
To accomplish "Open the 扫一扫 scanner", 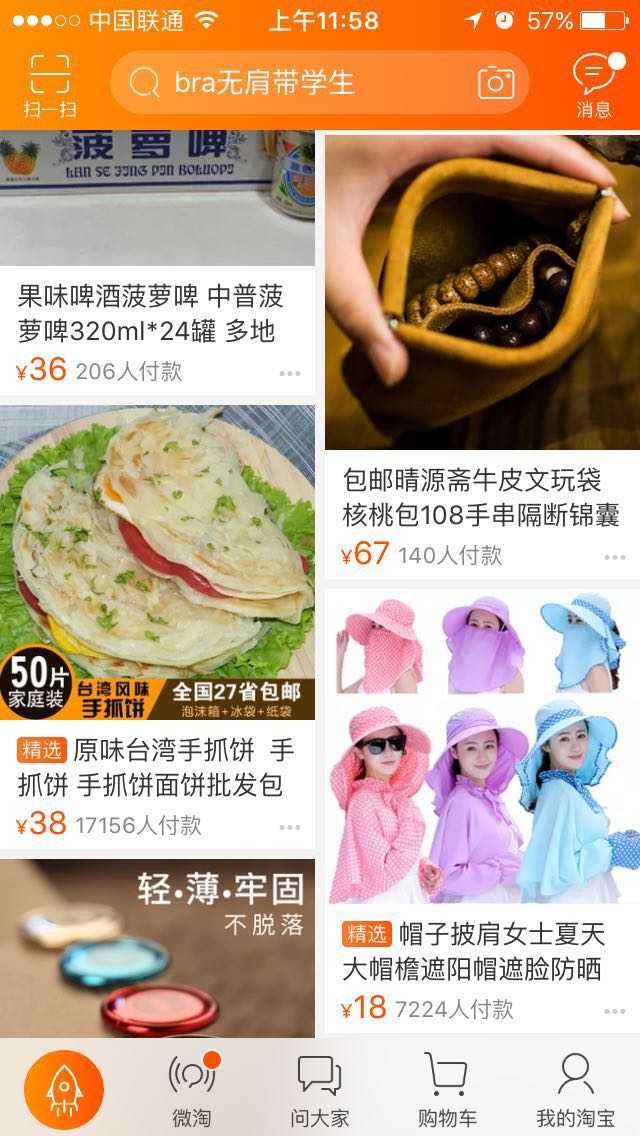I will click(50, 85).
